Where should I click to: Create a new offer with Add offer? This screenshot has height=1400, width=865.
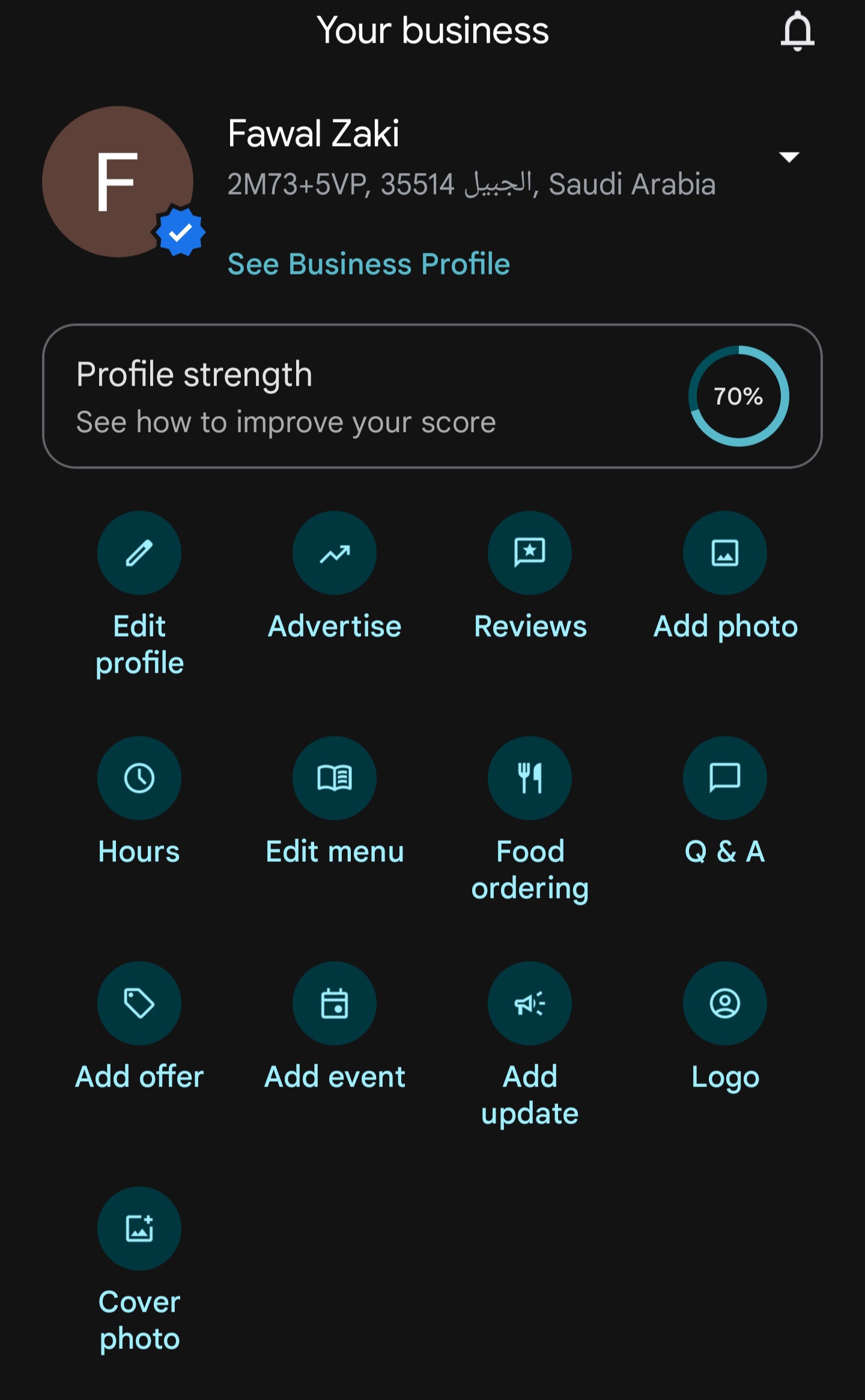139,1004
